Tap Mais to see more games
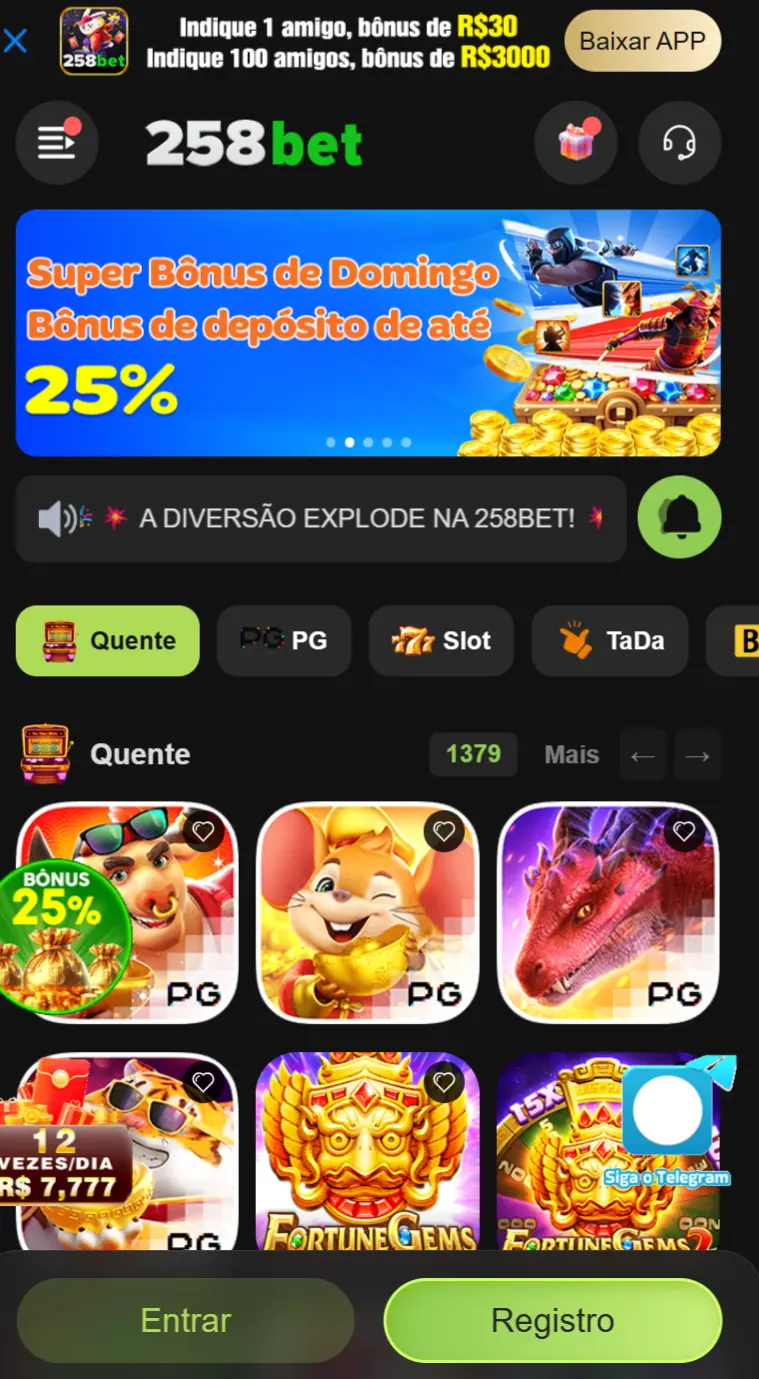 coord(572,755)
